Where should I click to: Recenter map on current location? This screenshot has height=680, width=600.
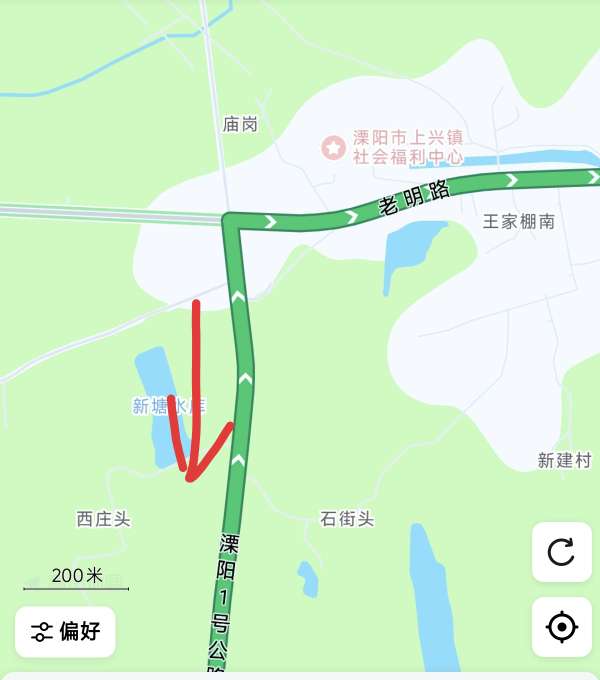[x=561, y=627]
